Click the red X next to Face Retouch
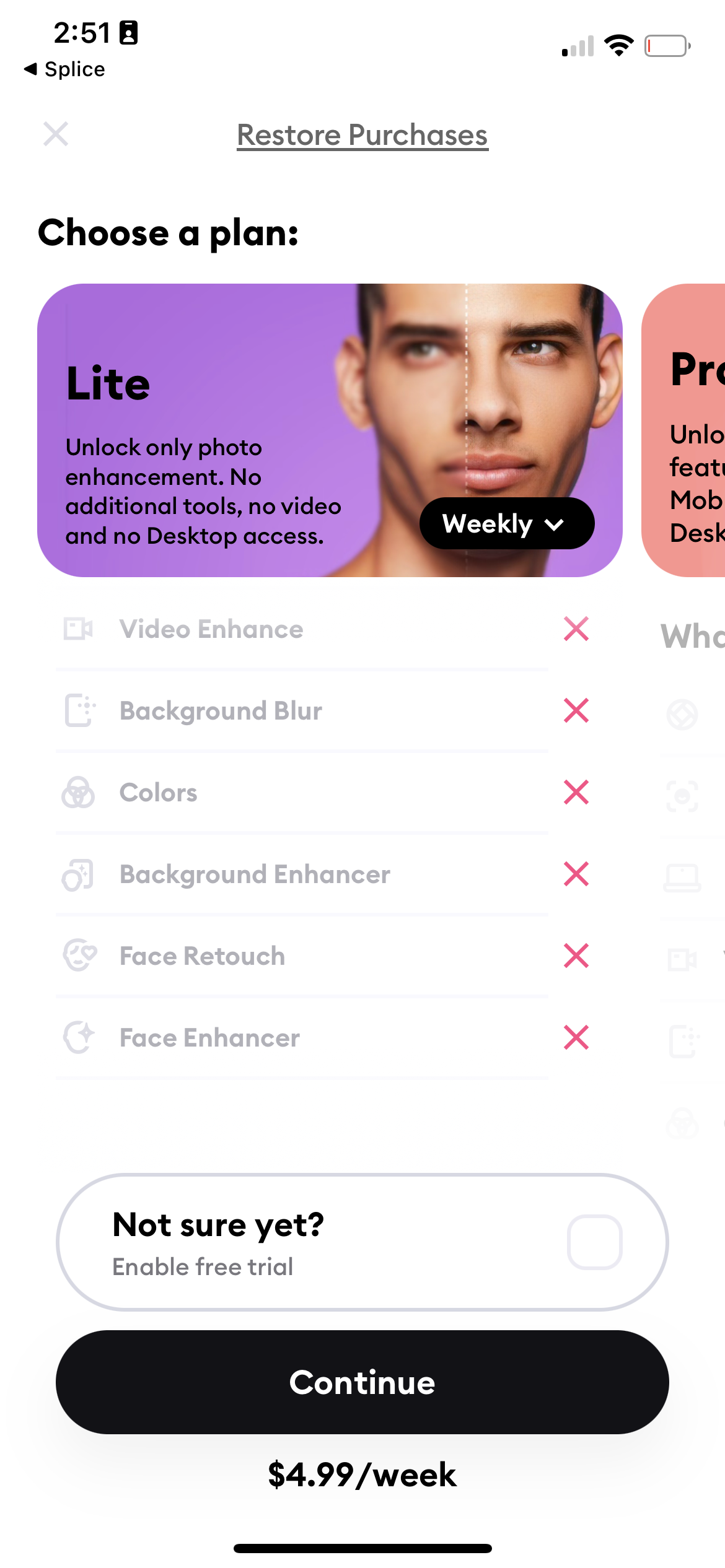 [x=576, y=956]
